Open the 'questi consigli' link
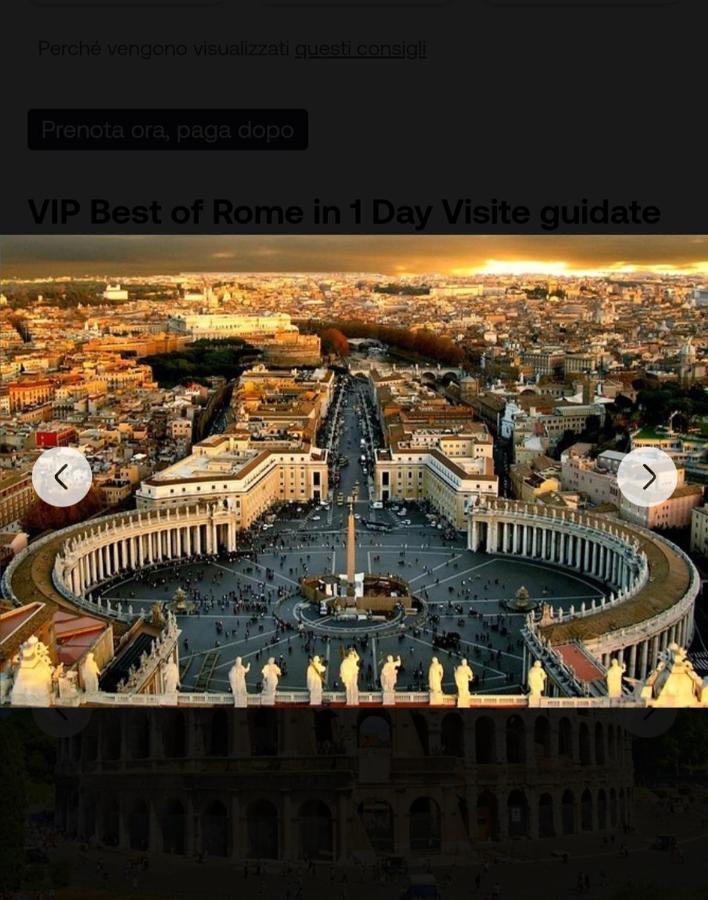The width and height of the screenshot is (708, 900). coord(360,48)
